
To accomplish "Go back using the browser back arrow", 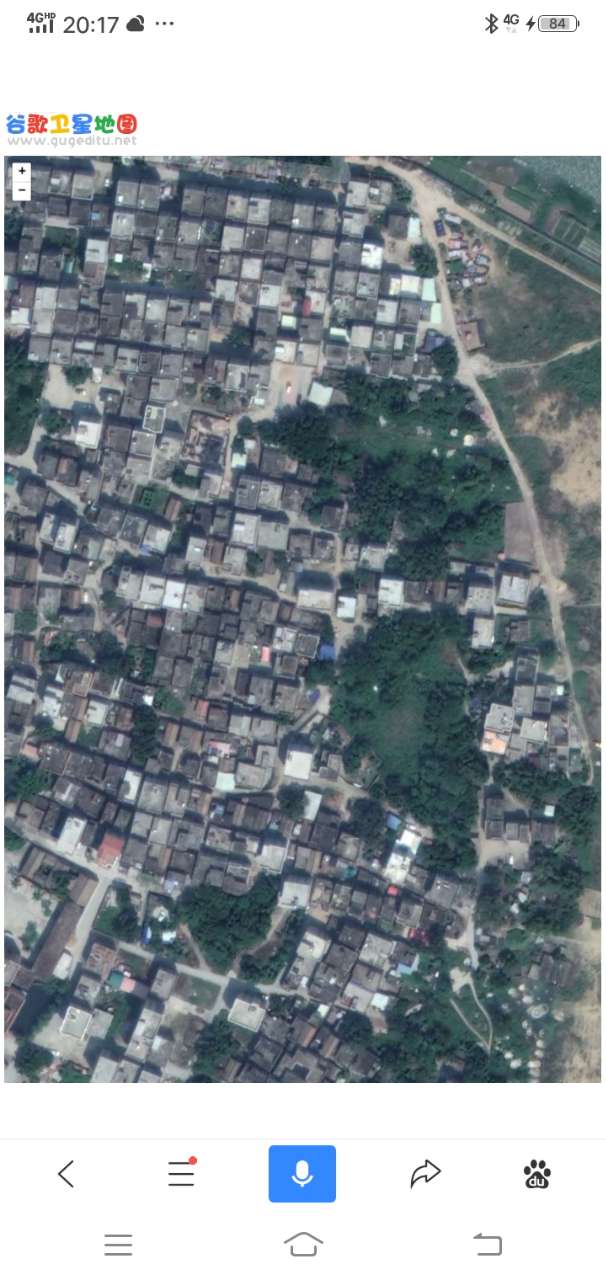I will (66, 1174).
